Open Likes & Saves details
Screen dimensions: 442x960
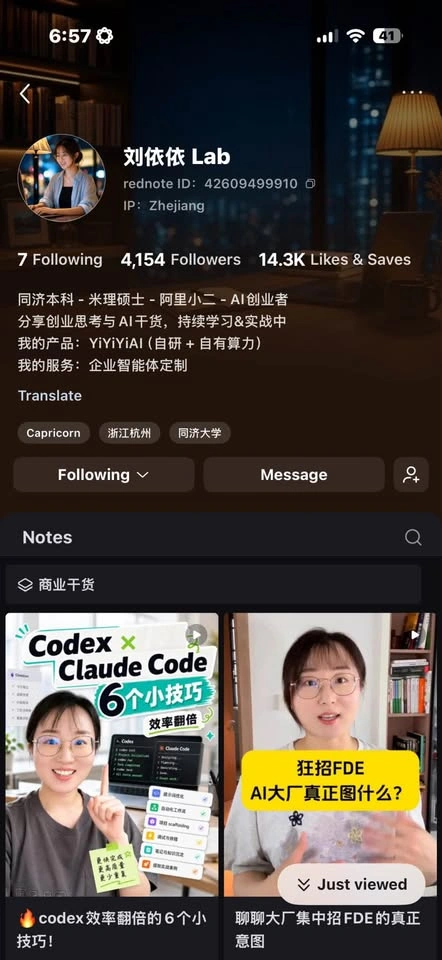click(x=334, y=260)
